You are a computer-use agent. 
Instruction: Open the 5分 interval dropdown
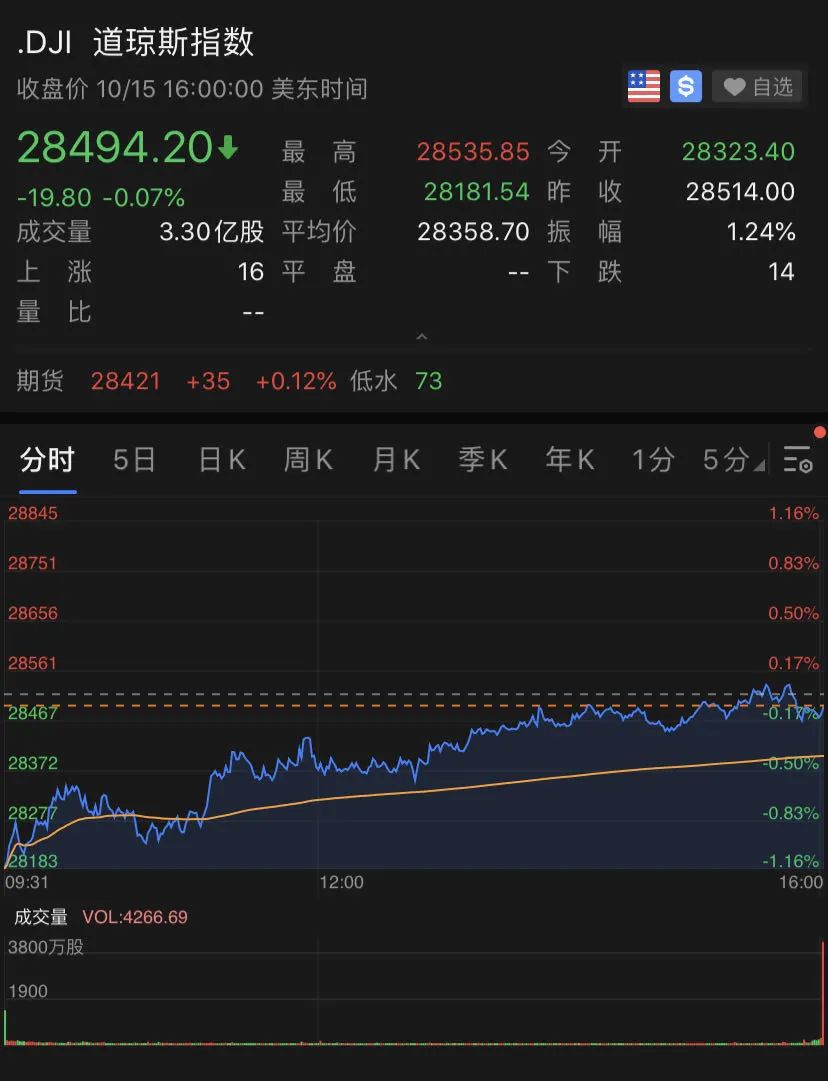point(732,460)
